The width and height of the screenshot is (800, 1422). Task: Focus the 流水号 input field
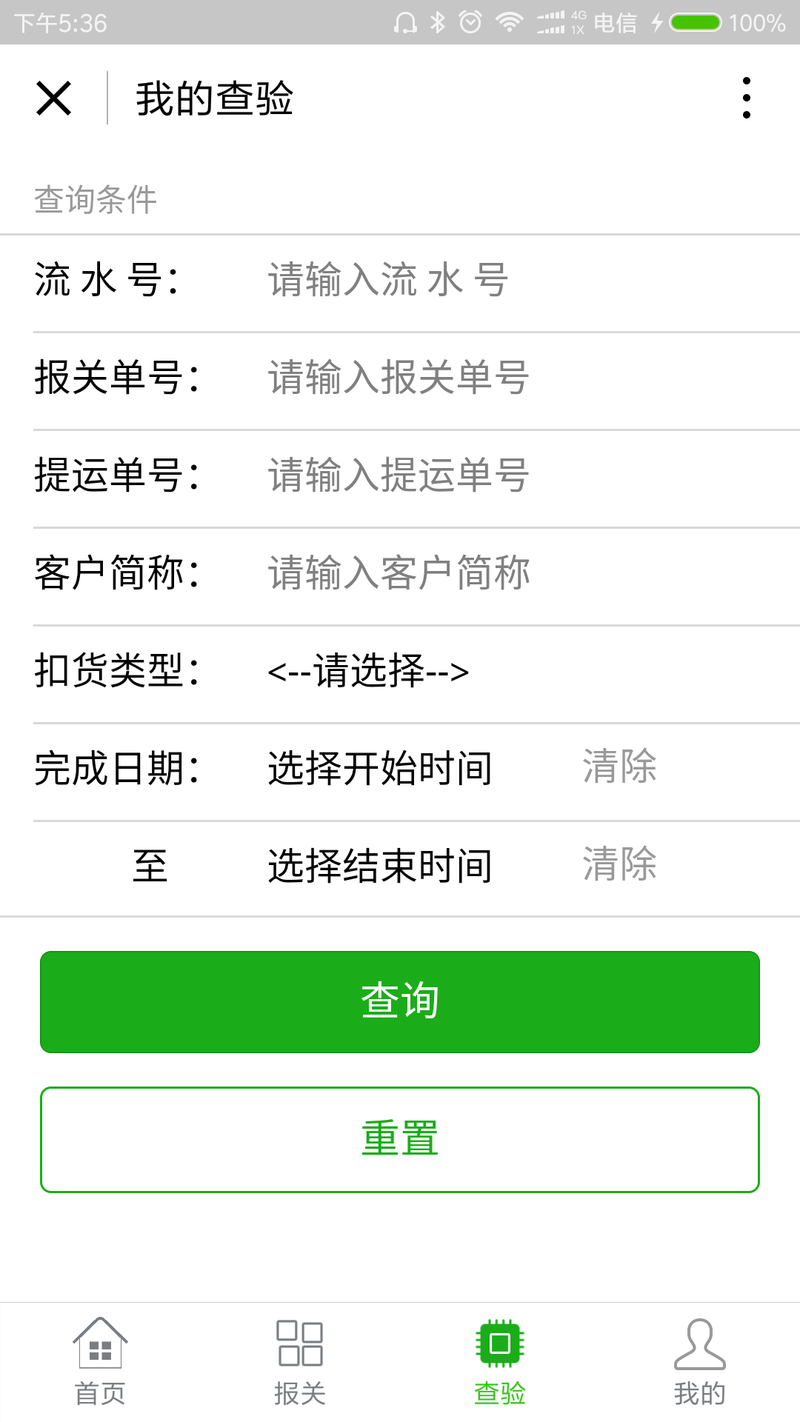click(x=500, y=281)
